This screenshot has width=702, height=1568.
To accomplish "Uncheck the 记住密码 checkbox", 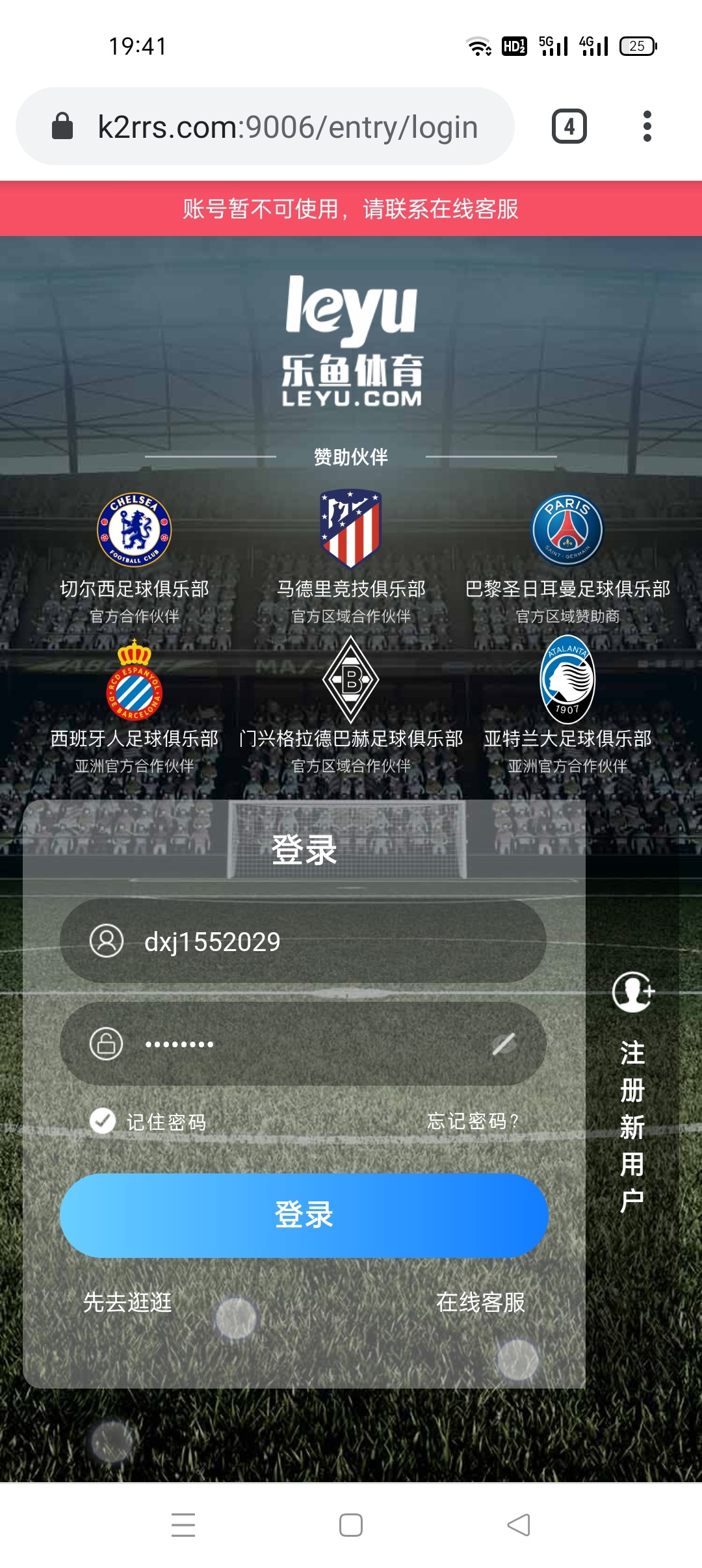I will point(103,1121).
